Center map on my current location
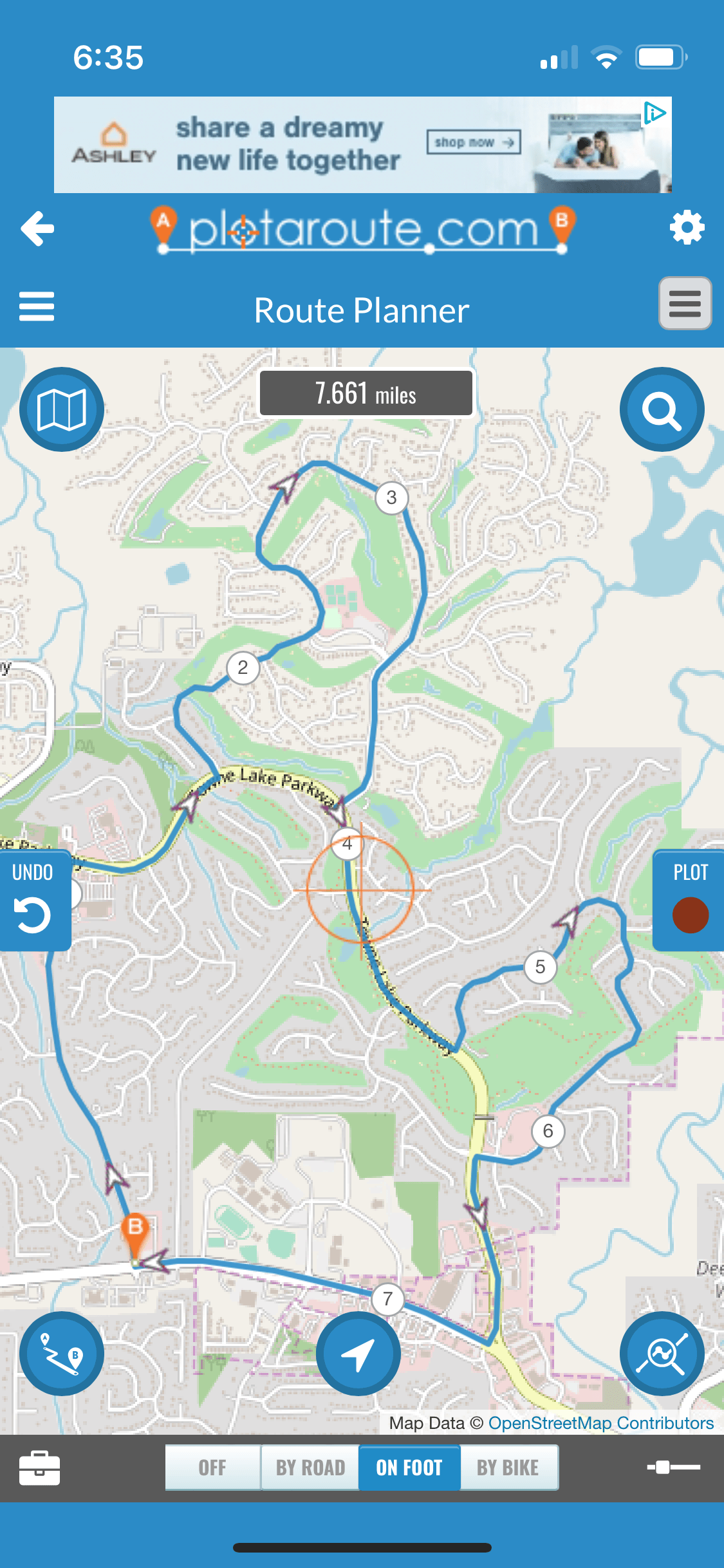Screen dimensions: 724x1568 point(358,1353)
